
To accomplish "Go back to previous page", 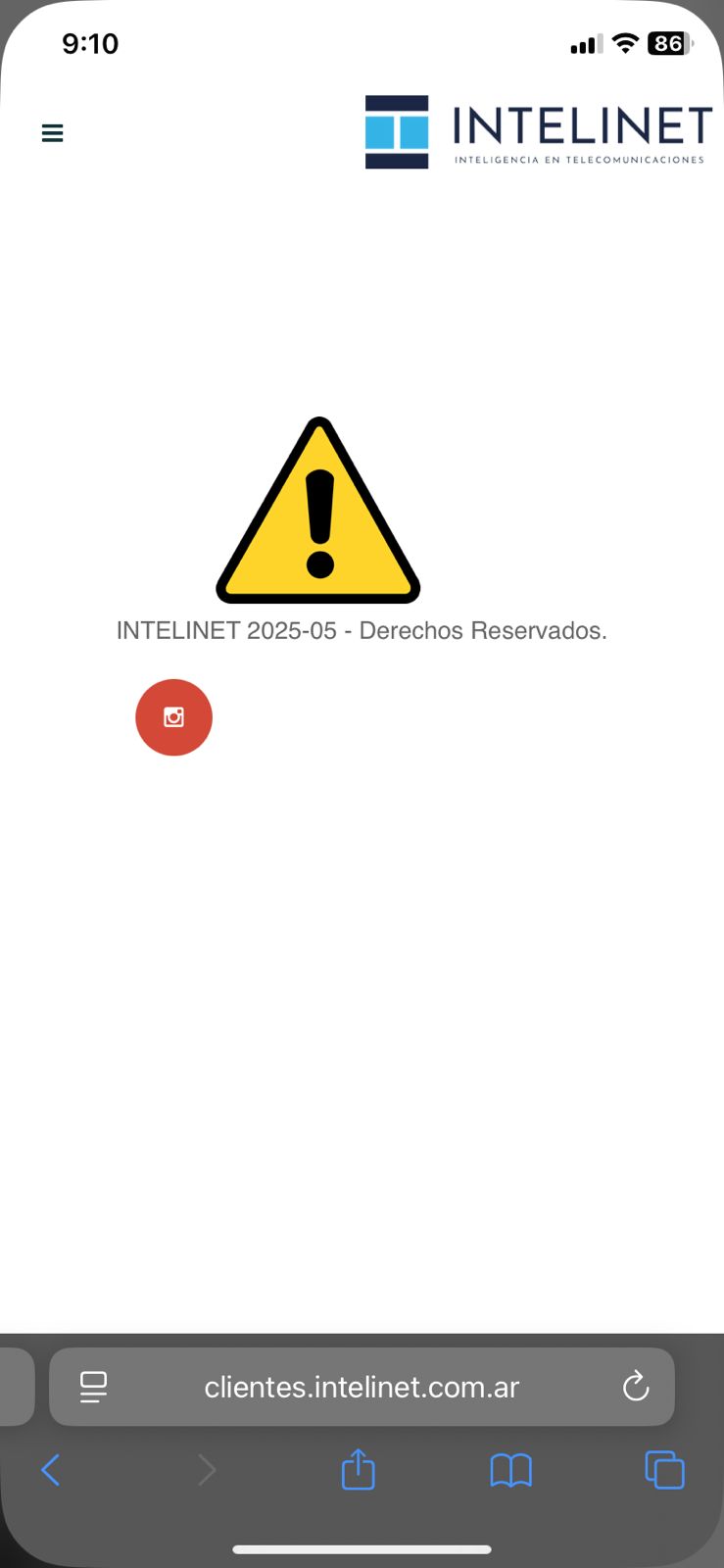I will point(51,1470).
